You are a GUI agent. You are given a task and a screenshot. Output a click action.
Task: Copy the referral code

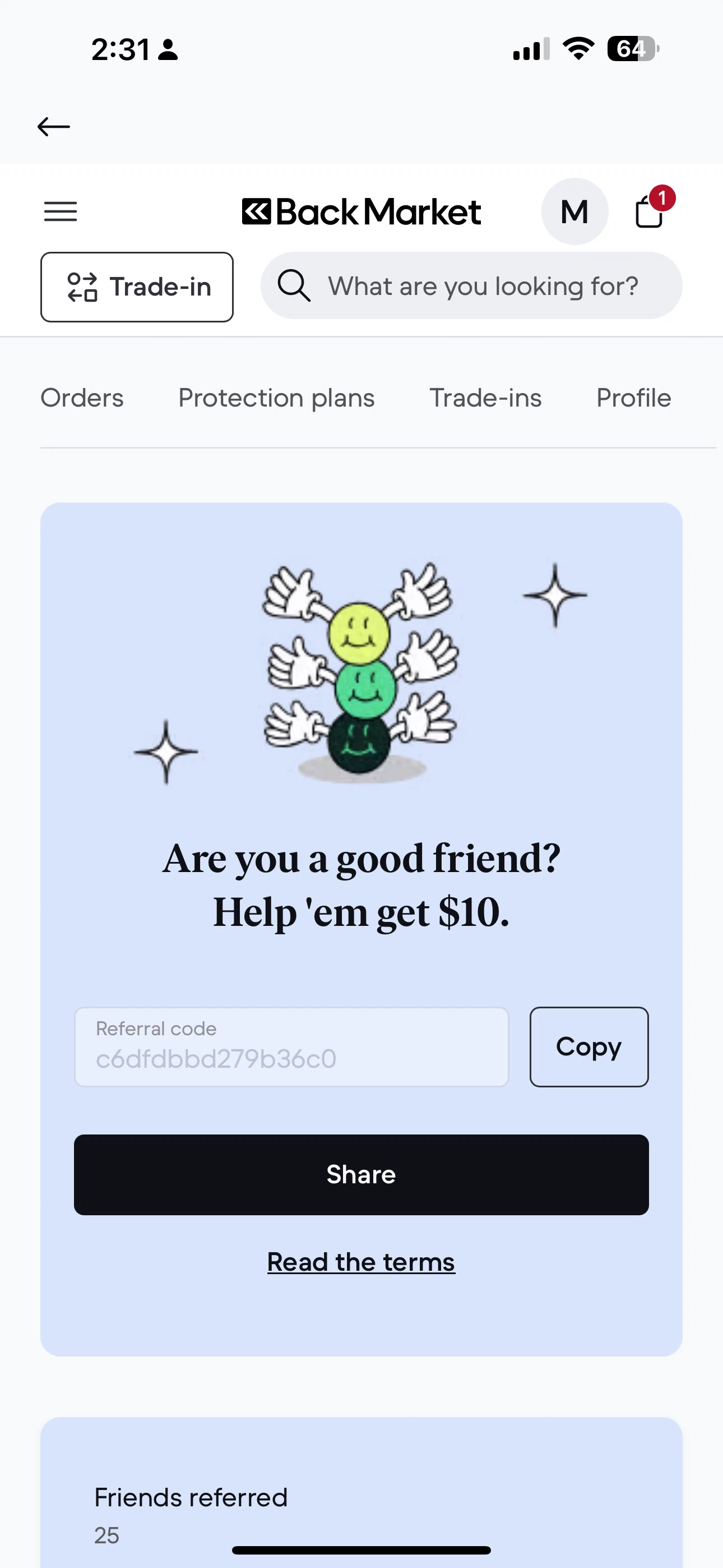pos(588,1047)
